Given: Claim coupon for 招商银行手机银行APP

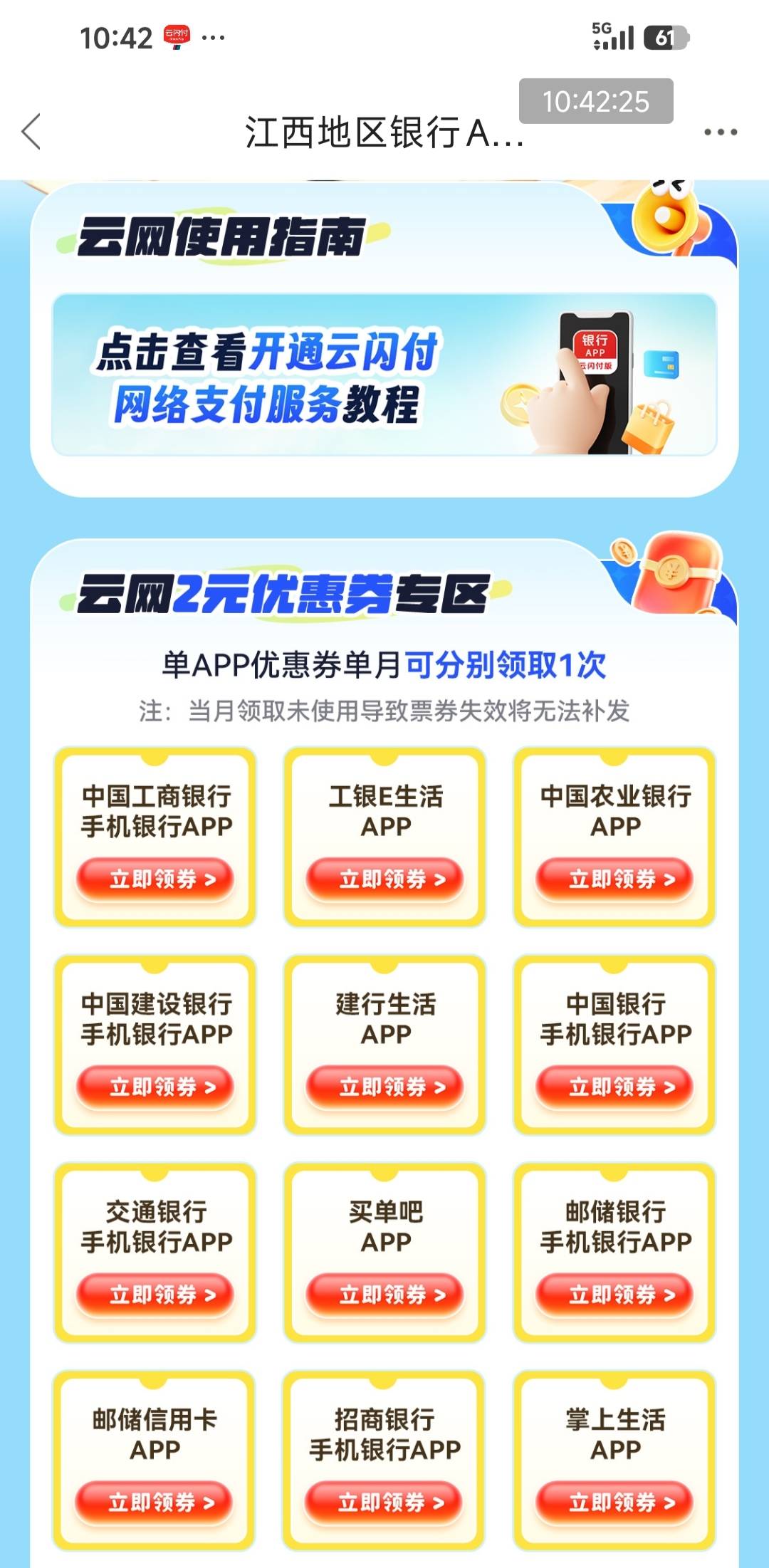Looking at the screenshot, I should [x=384, y=1502].
